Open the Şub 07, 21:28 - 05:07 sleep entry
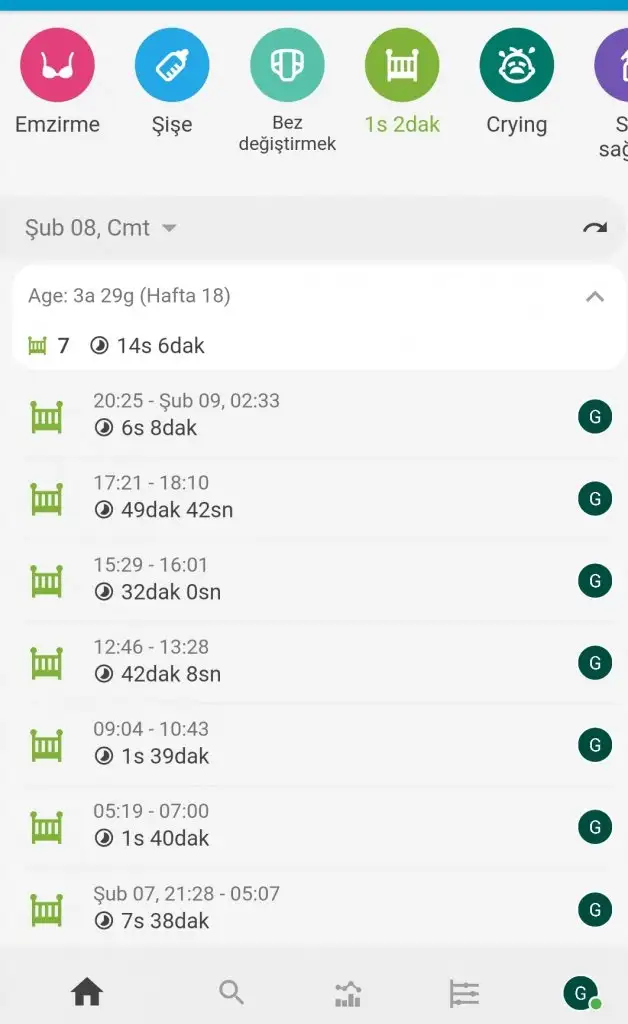 click(320, 909)
